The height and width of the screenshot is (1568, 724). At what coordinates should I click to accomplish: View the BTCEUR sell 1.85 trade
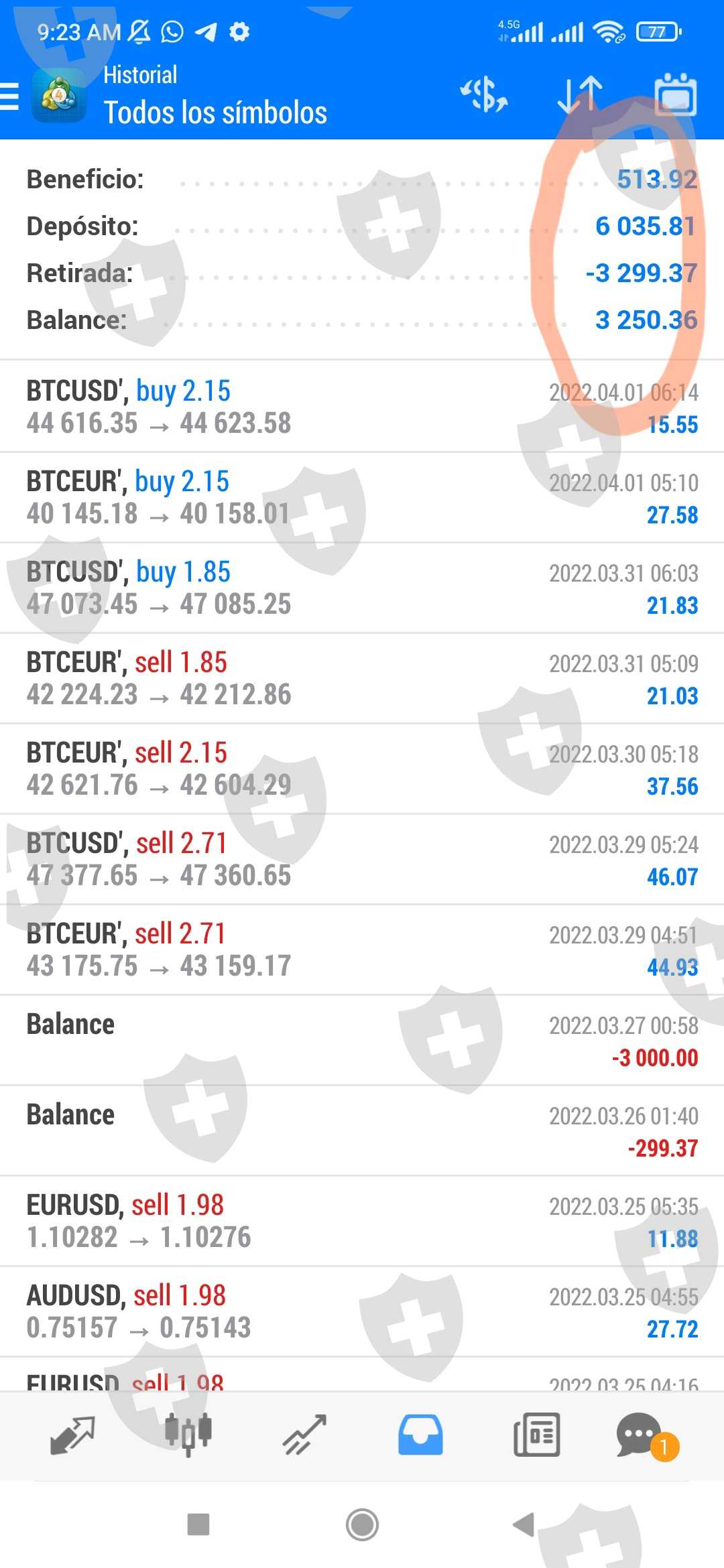pyautogui.click(x=362, y=678)
